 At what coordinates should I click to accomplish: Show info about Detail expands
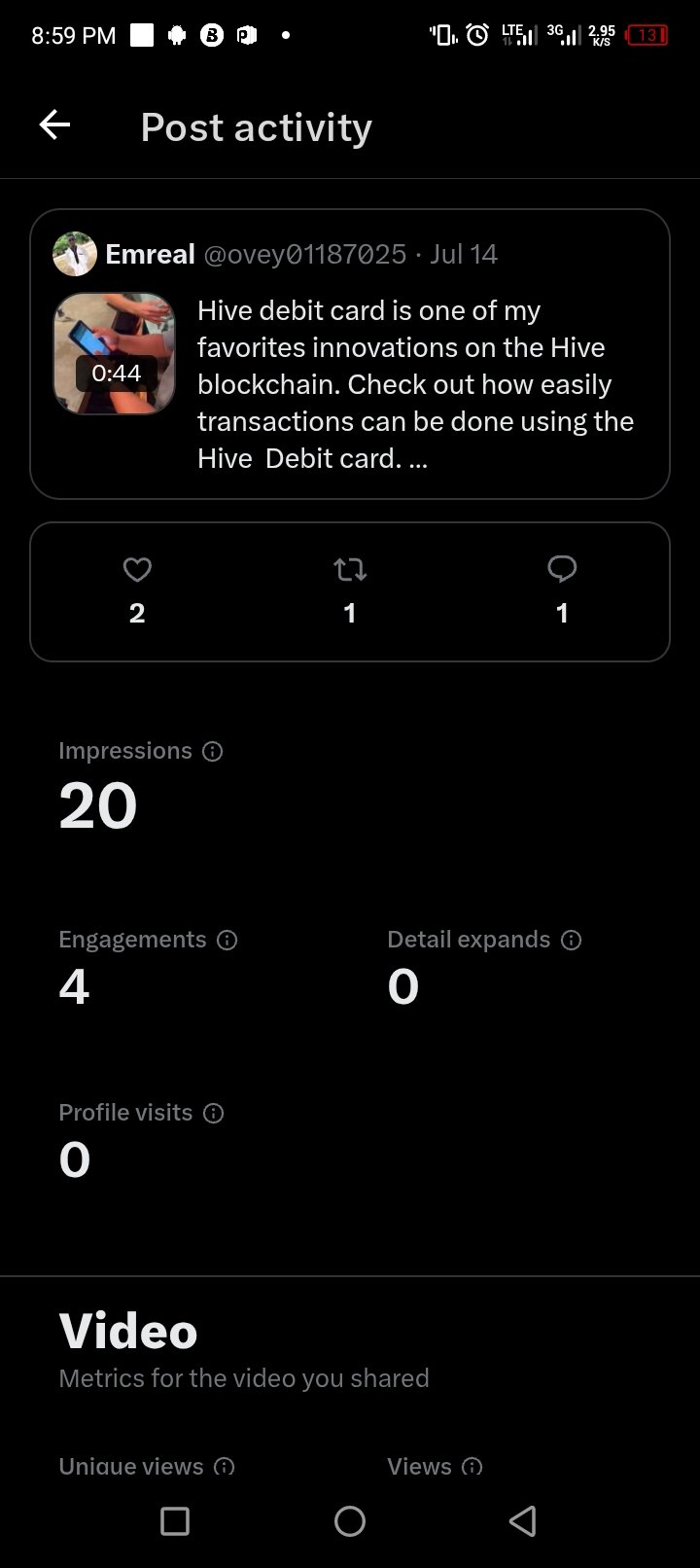tap(572, 940)
